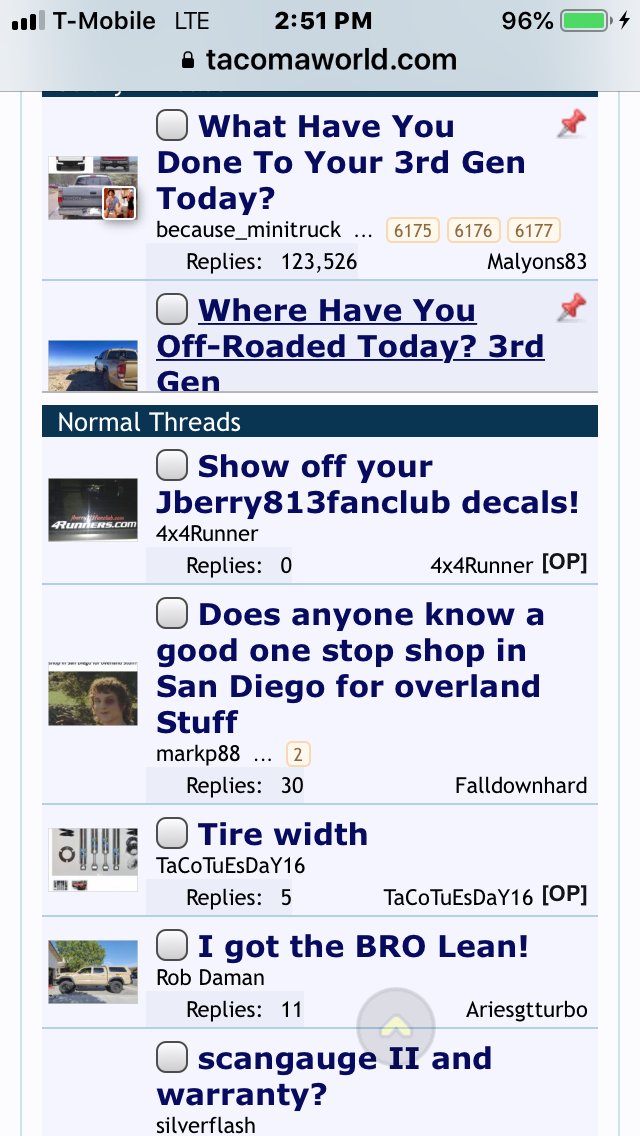Open page 6176 of the 3rd Gen thread
The height and width of the screenshot is (1136, 640).
pyautogui.click(x=474, y=231)
